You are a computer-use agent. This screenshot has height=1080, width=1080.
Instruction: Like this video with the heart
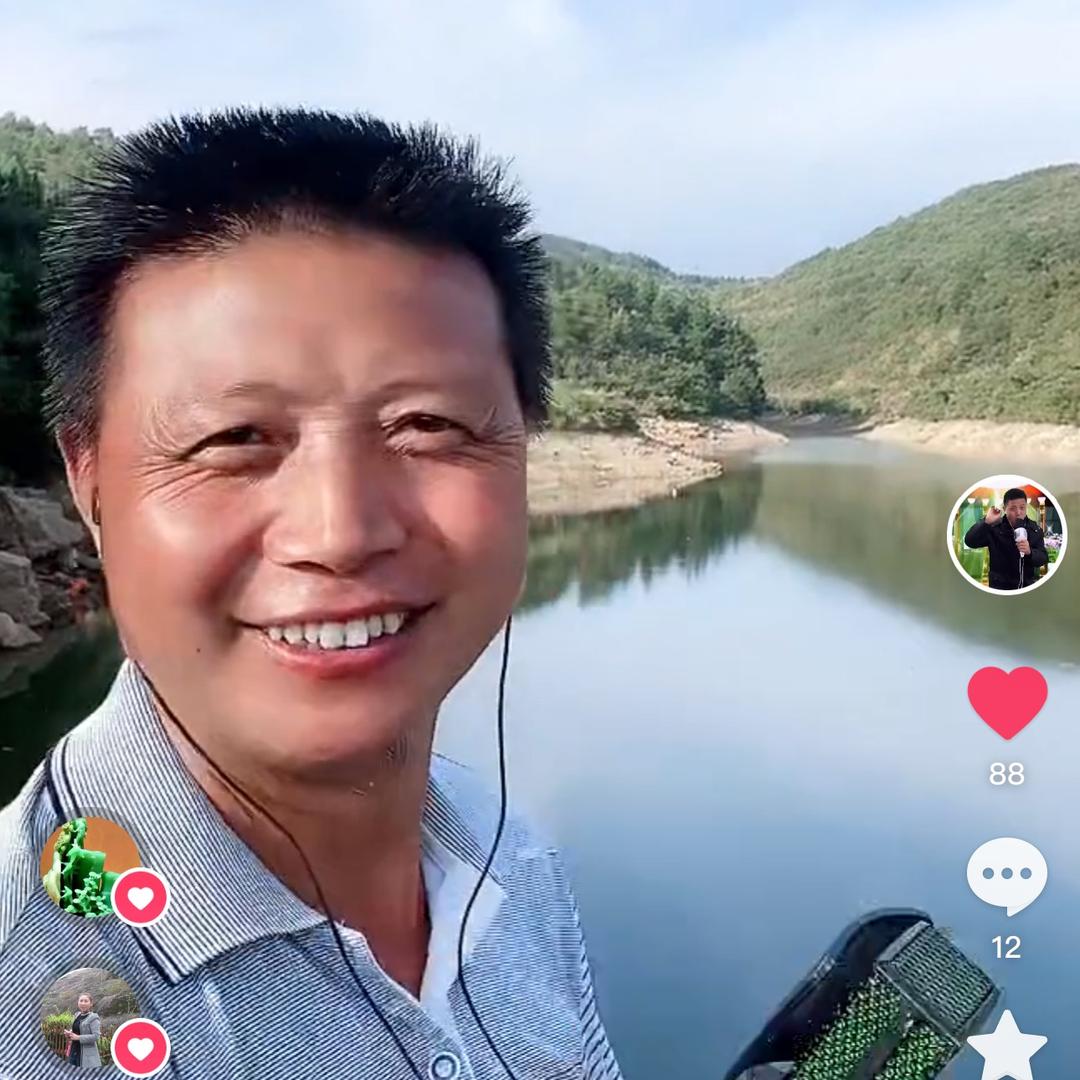point(1006,702)
